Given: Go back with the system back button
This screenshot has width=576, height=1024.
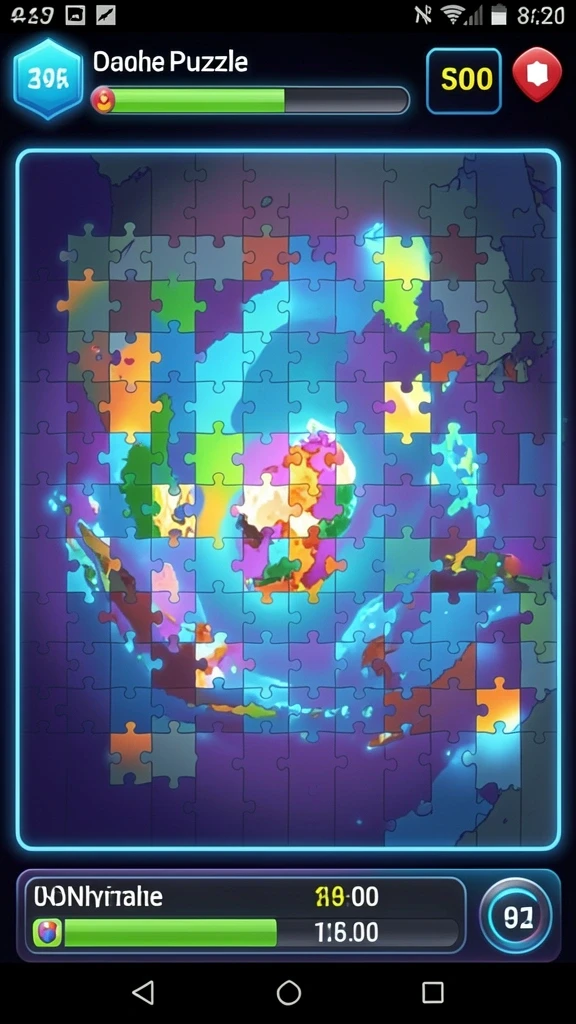Looking at the screenshot, I should coord(143,993).
